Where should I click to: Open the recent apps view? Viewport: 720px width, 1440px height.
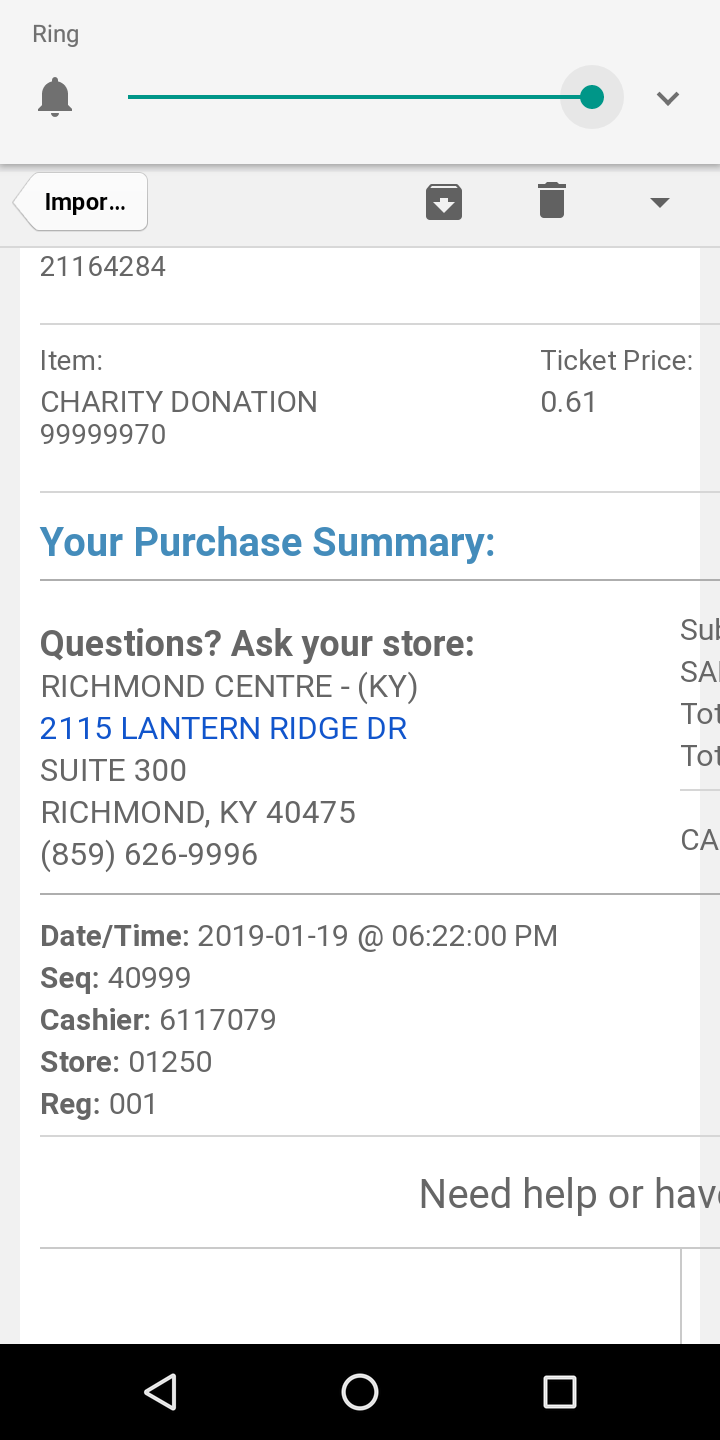(x=560, y=1391)
